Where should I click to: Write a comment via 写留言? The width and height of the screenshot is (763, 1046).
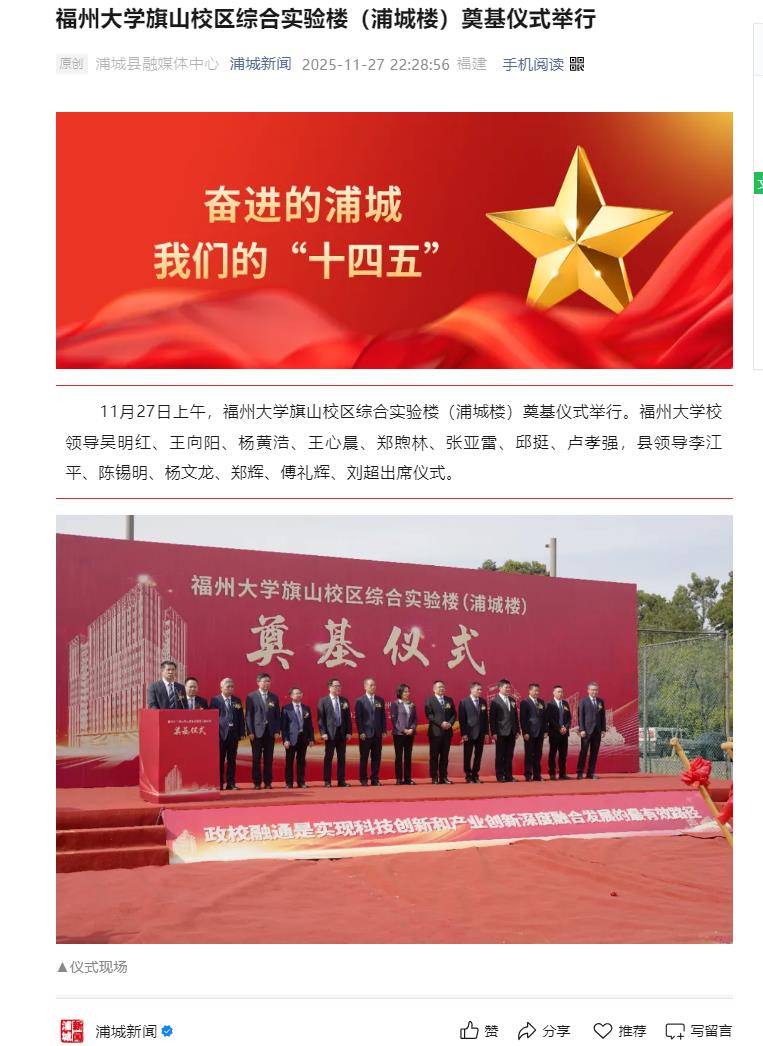click(x=699, y=1030)
